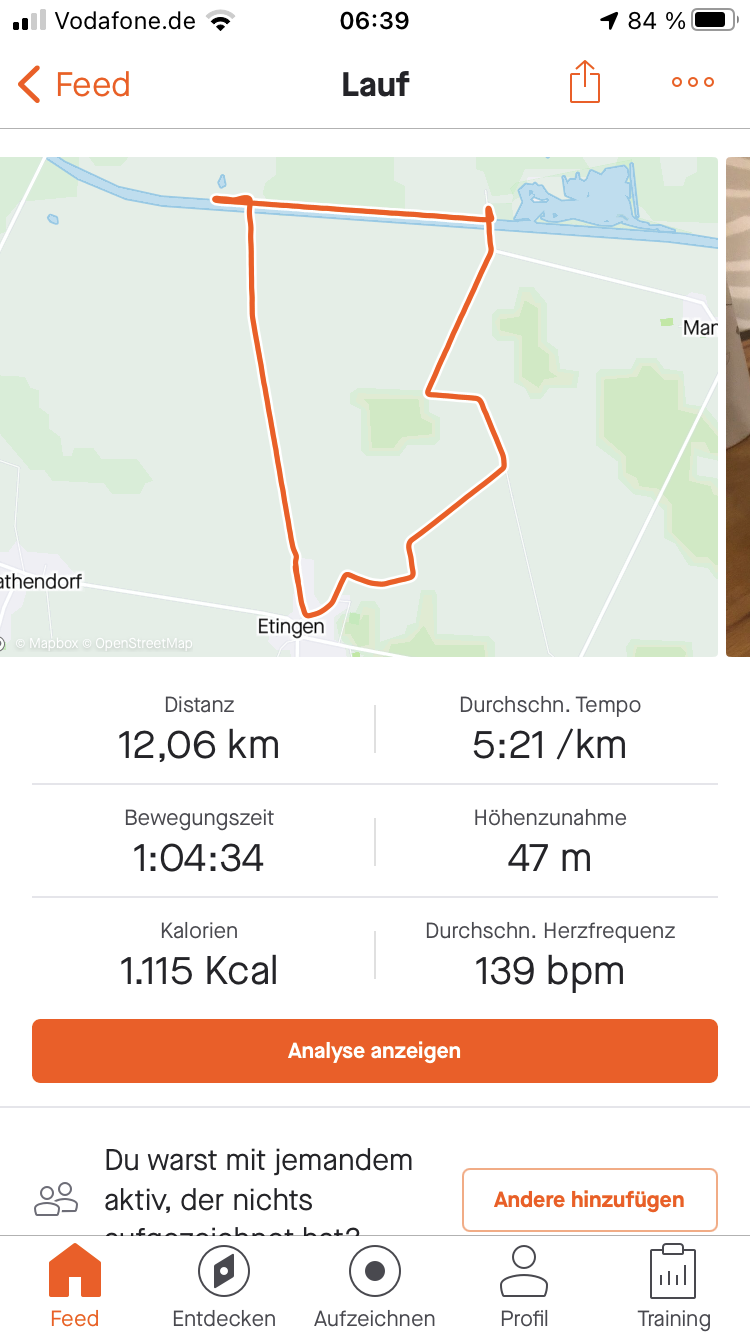The image size is (750, 1334).
Task: Go back to the Feed
Action: [x=75, y=84]
